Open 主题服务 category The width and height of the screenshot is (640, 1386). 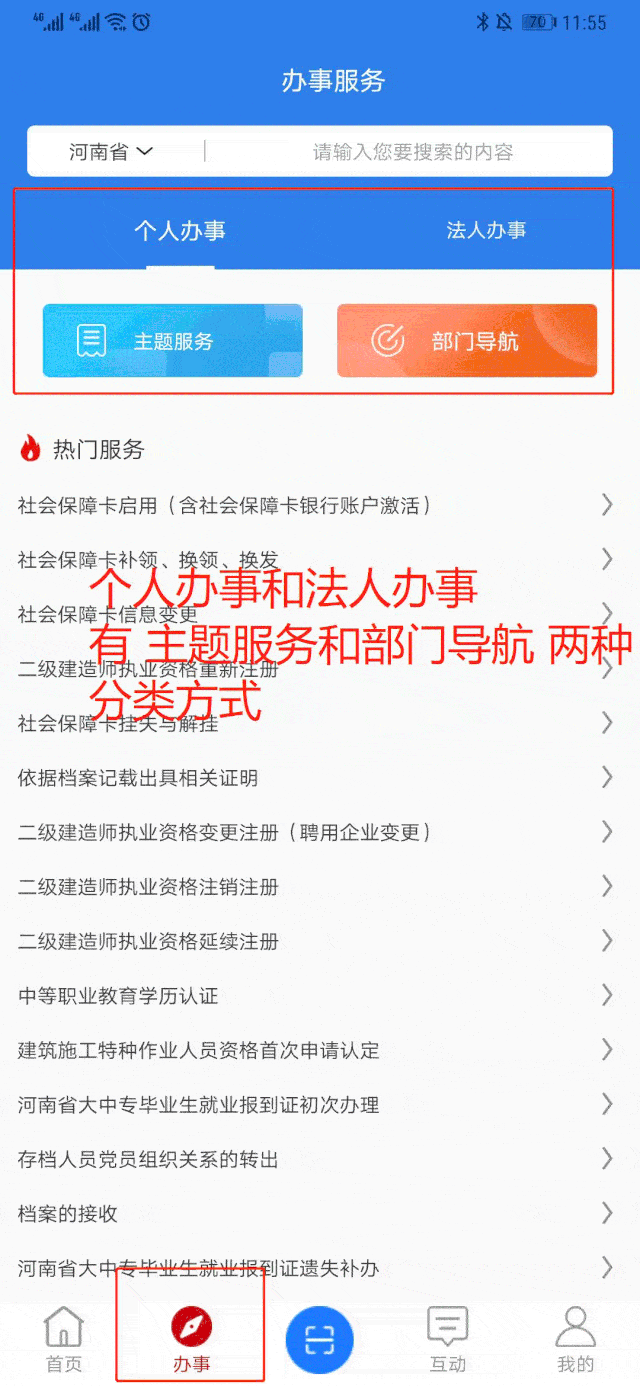pos(172,341)
